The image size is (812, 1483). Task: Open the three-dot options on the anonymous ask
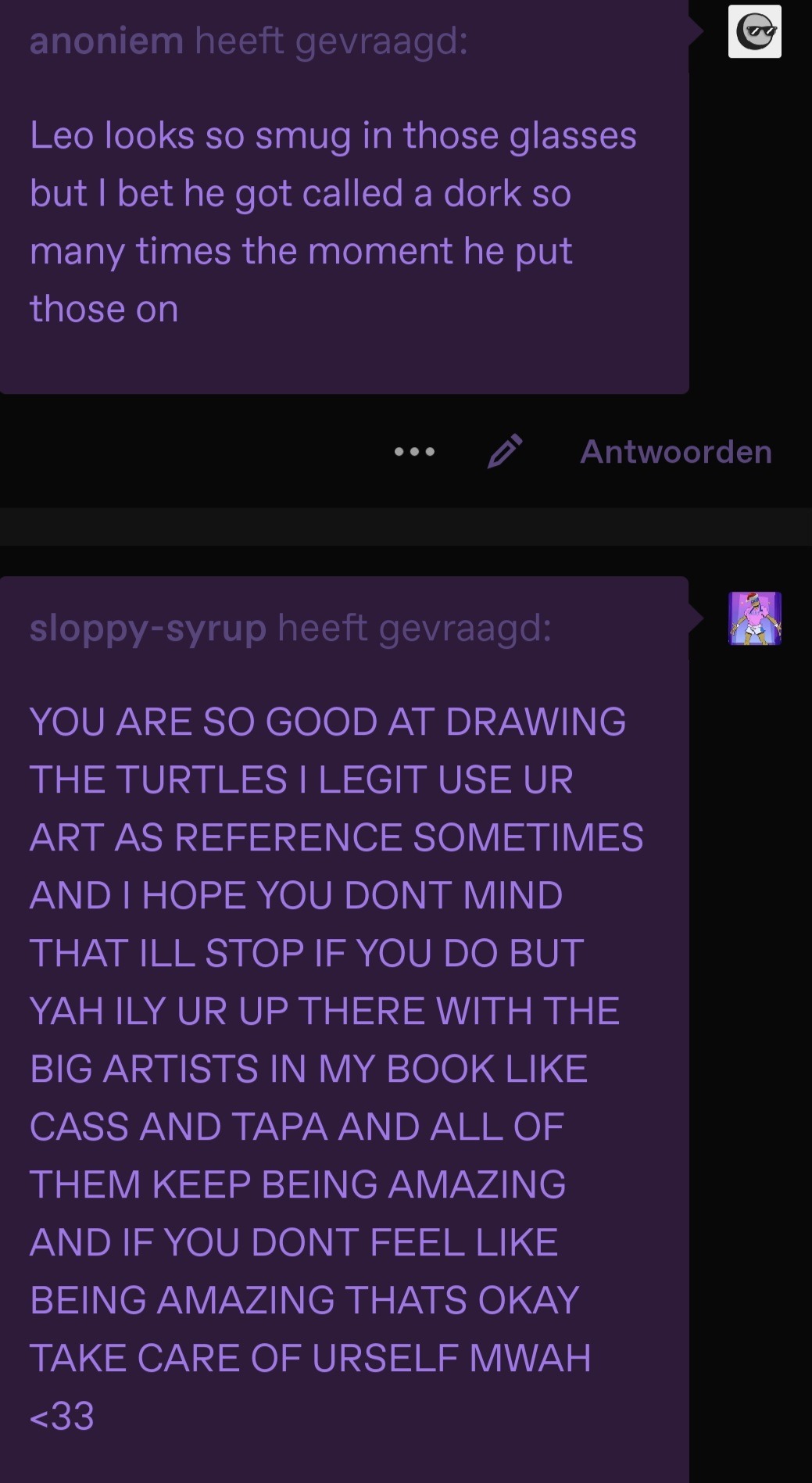[414, 452]
